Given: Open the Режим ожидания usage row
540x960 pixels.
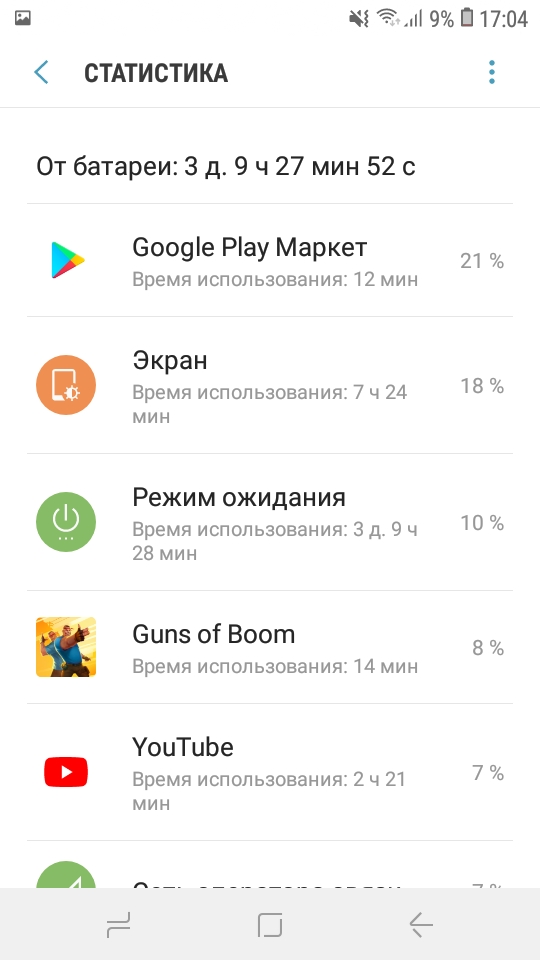Looking at the screenshot, I should pos(270,522).
